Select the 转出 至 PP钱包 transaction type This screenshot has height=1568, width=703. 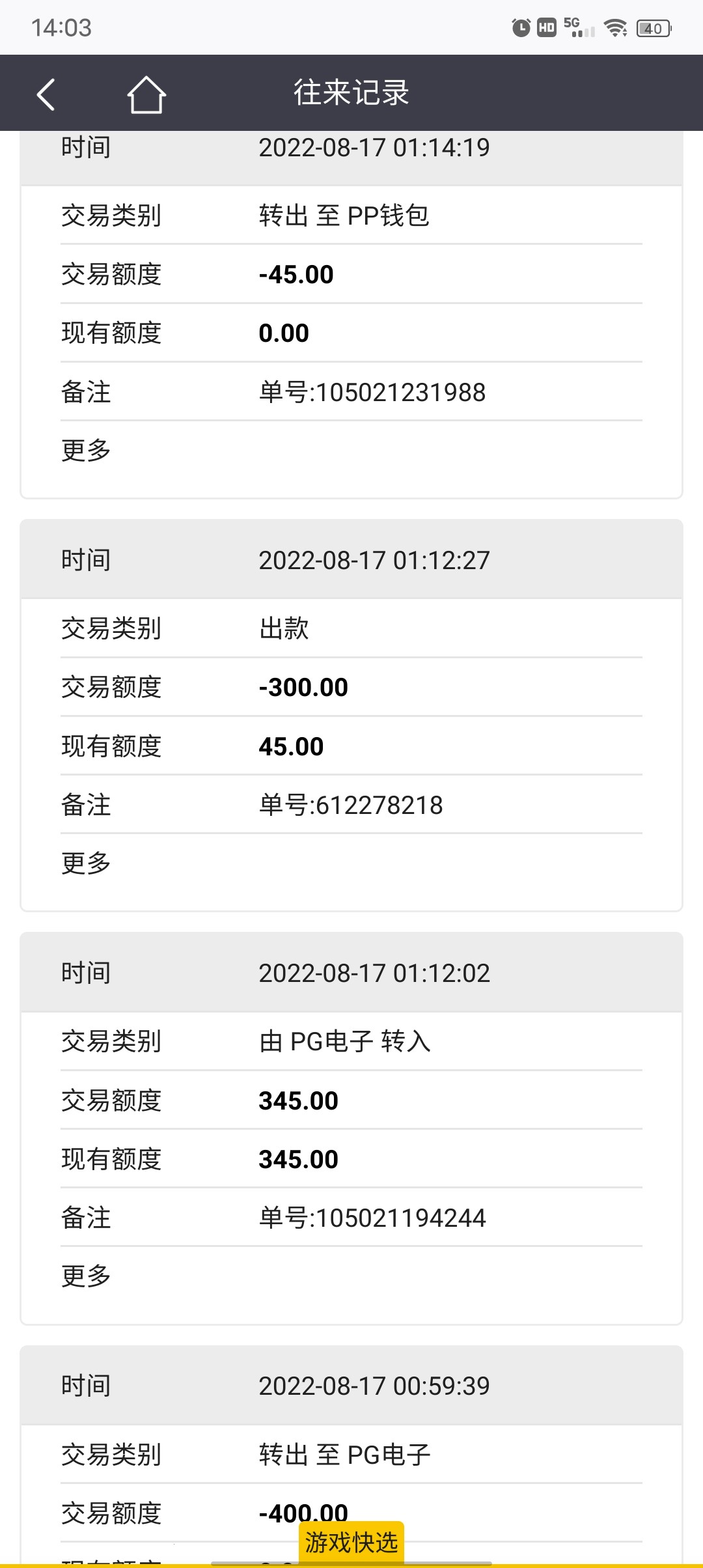tap(345, 214)
